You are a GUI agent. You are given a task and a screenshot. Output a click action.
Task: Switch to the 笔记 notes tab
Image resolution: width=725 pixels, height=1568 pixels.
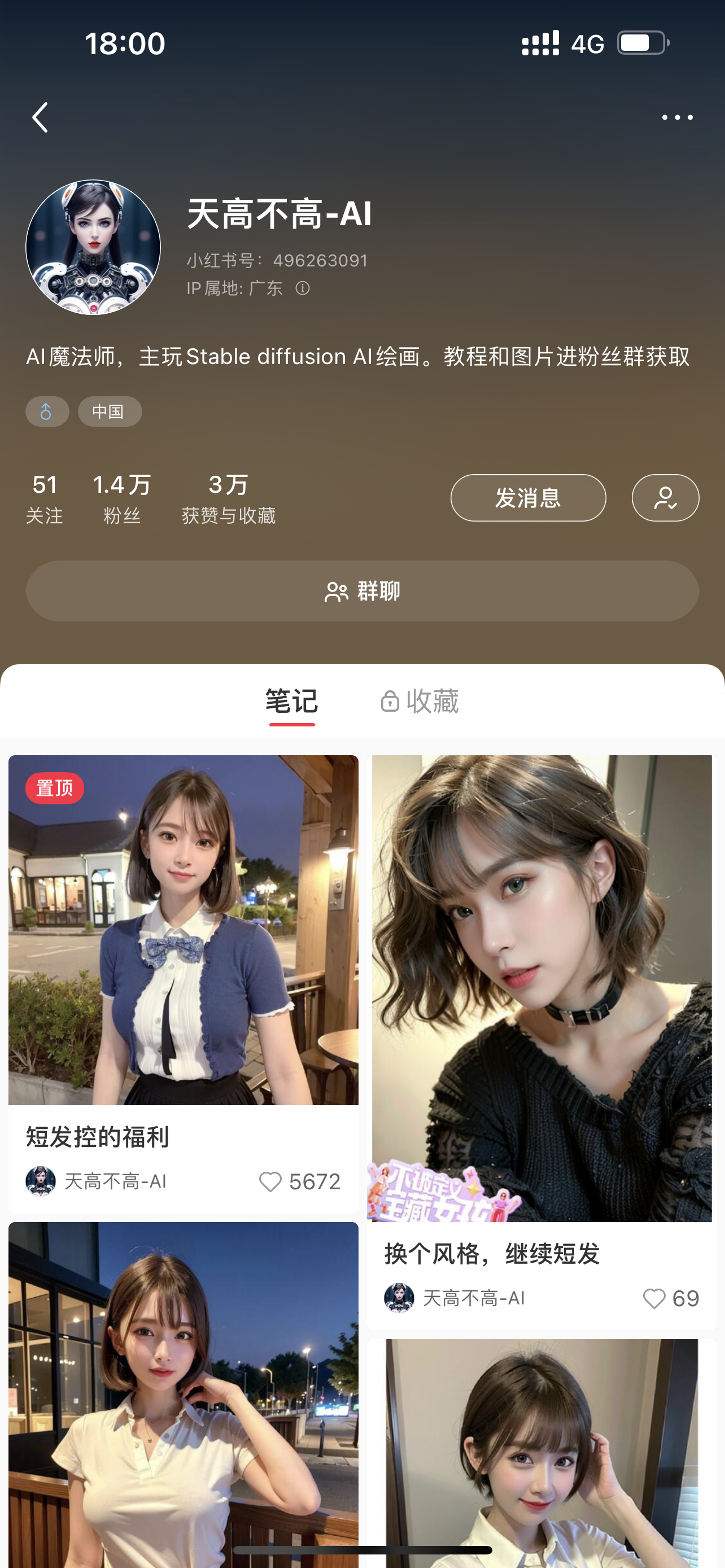coord(291,701)
